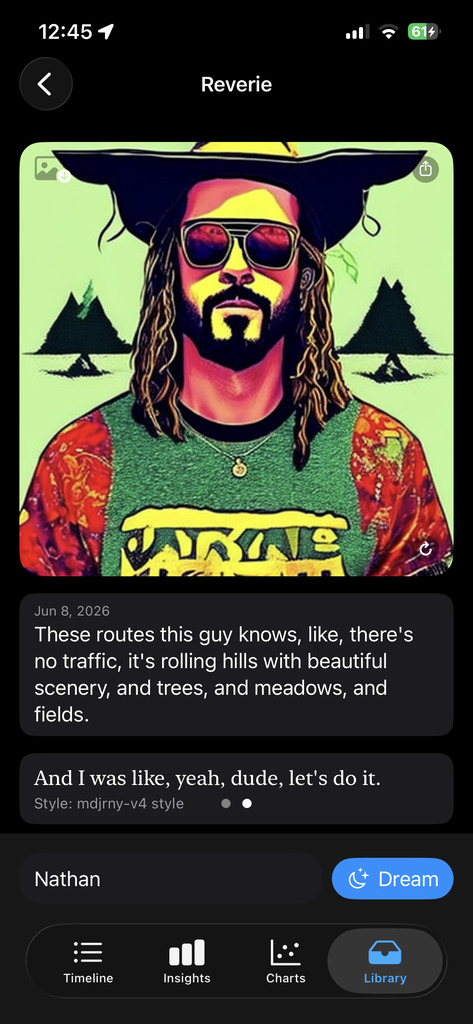Tap the Dream button
The image size is (473, 1024).
tap(393, 878)
